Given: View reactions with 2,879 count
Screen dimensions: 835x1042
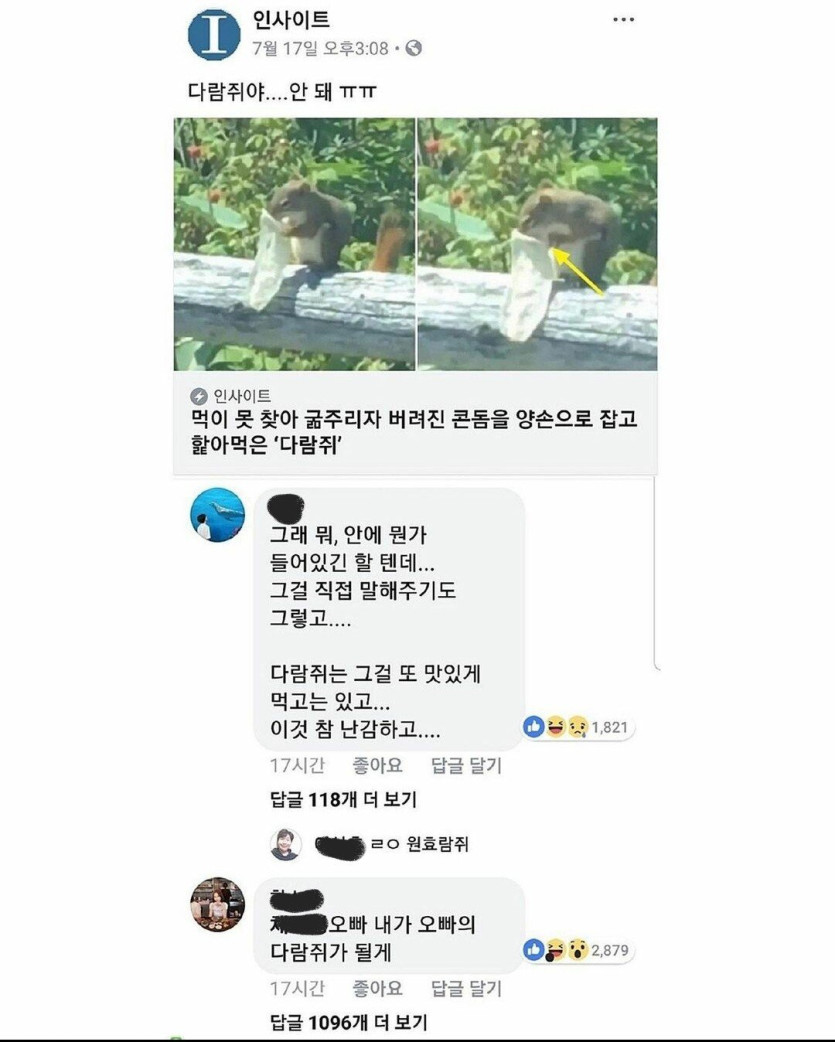Looking at the screenshot, I should click(578, 949).
